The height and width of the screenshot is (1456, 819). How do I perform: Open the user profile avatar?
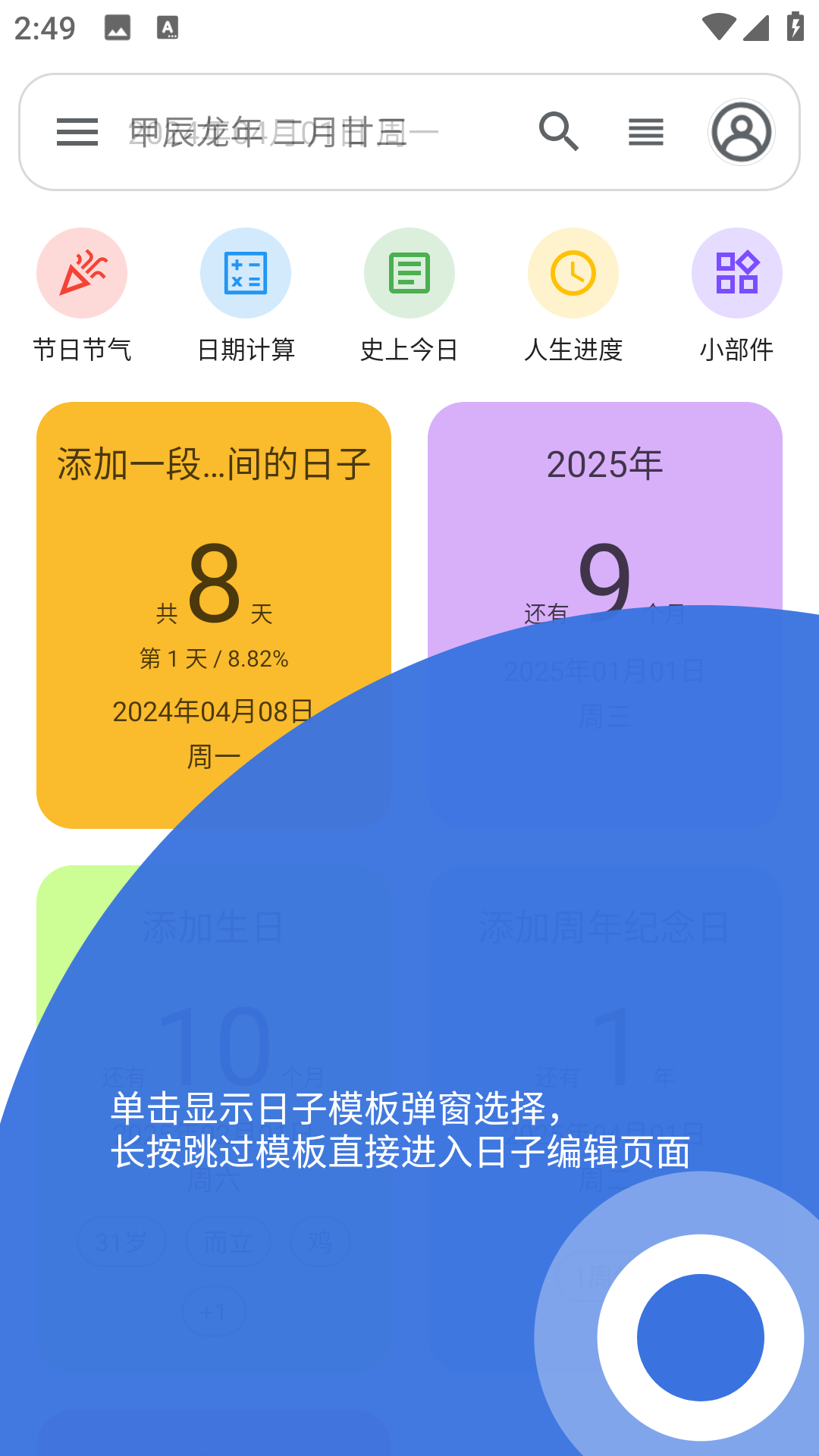741,131
